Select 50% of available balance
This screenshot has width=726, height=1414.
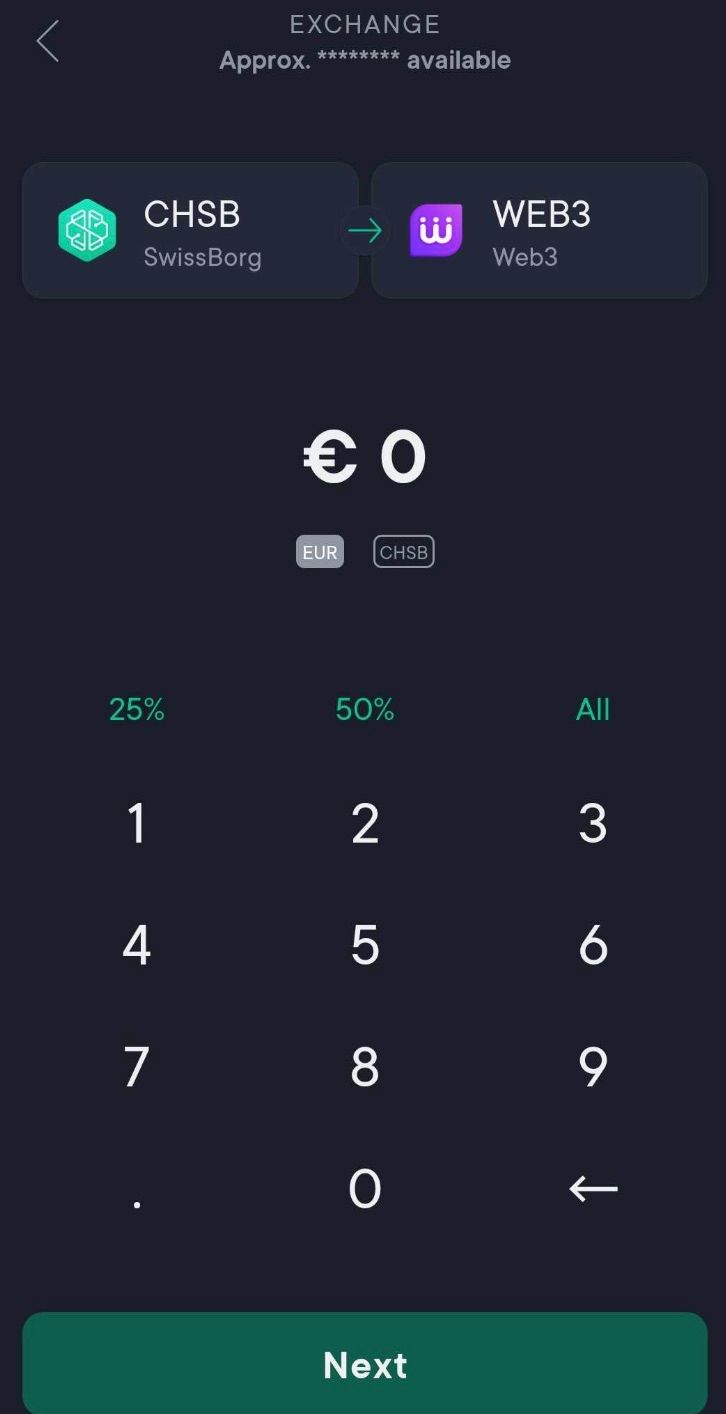pos(365,710)
